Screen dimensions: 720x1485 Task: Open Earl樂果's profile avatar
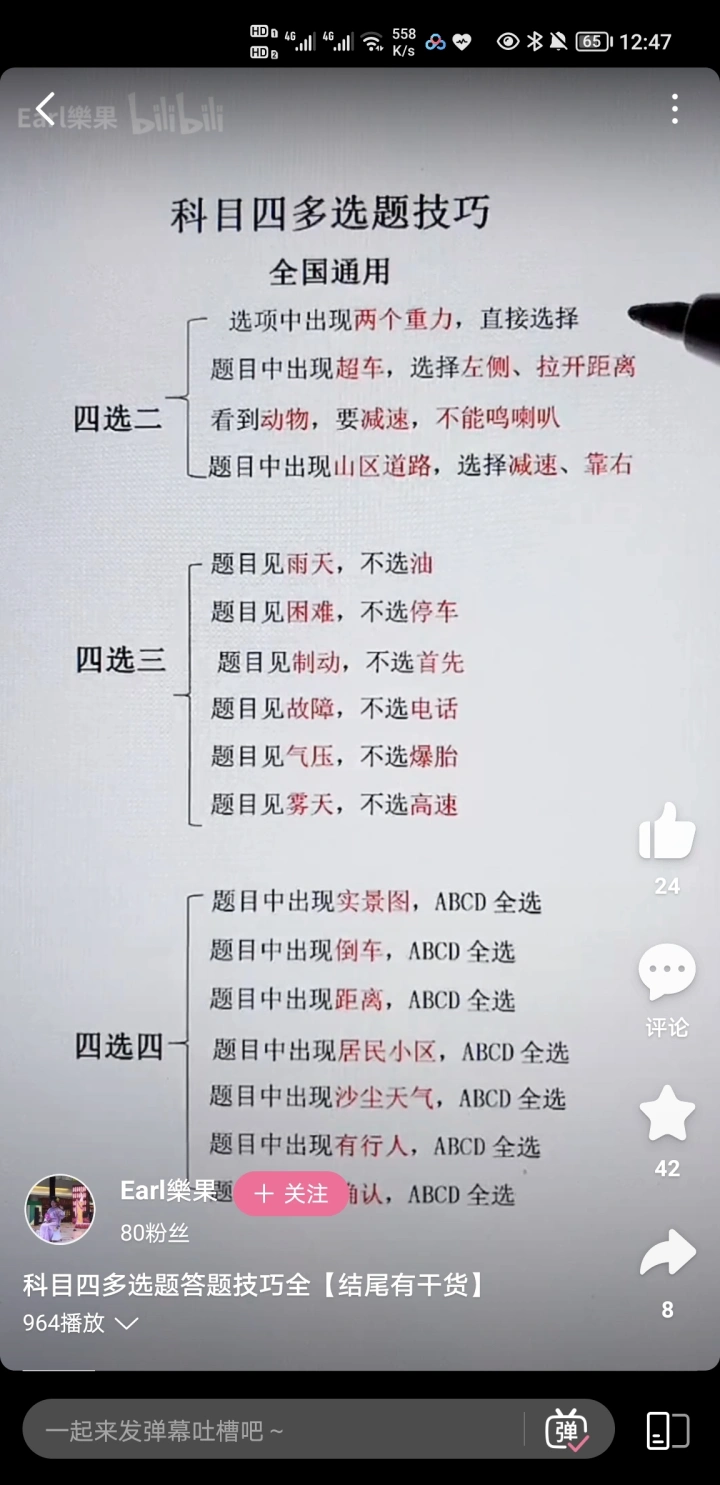[x=60, y=1209]
